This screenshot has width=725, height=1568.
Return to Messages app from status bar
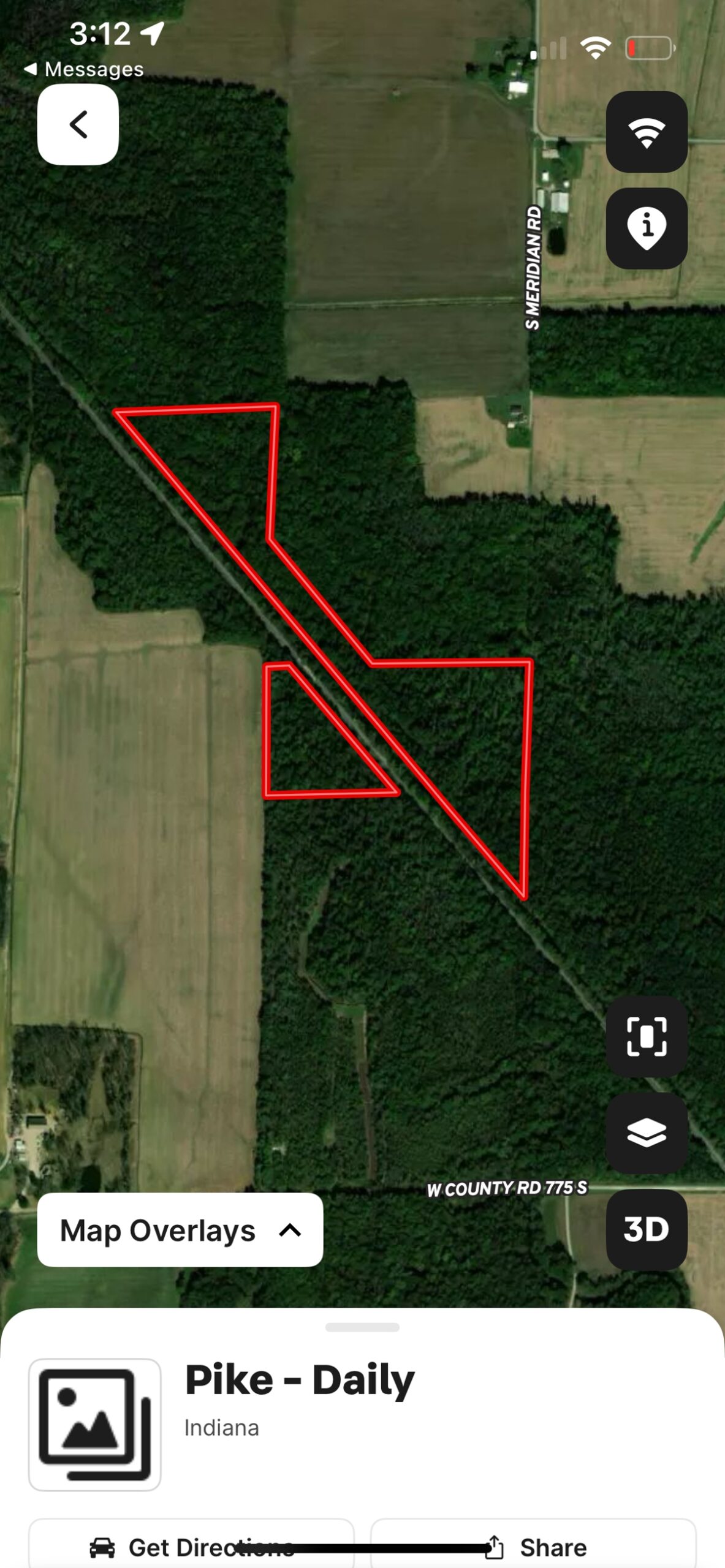(84, 69)
